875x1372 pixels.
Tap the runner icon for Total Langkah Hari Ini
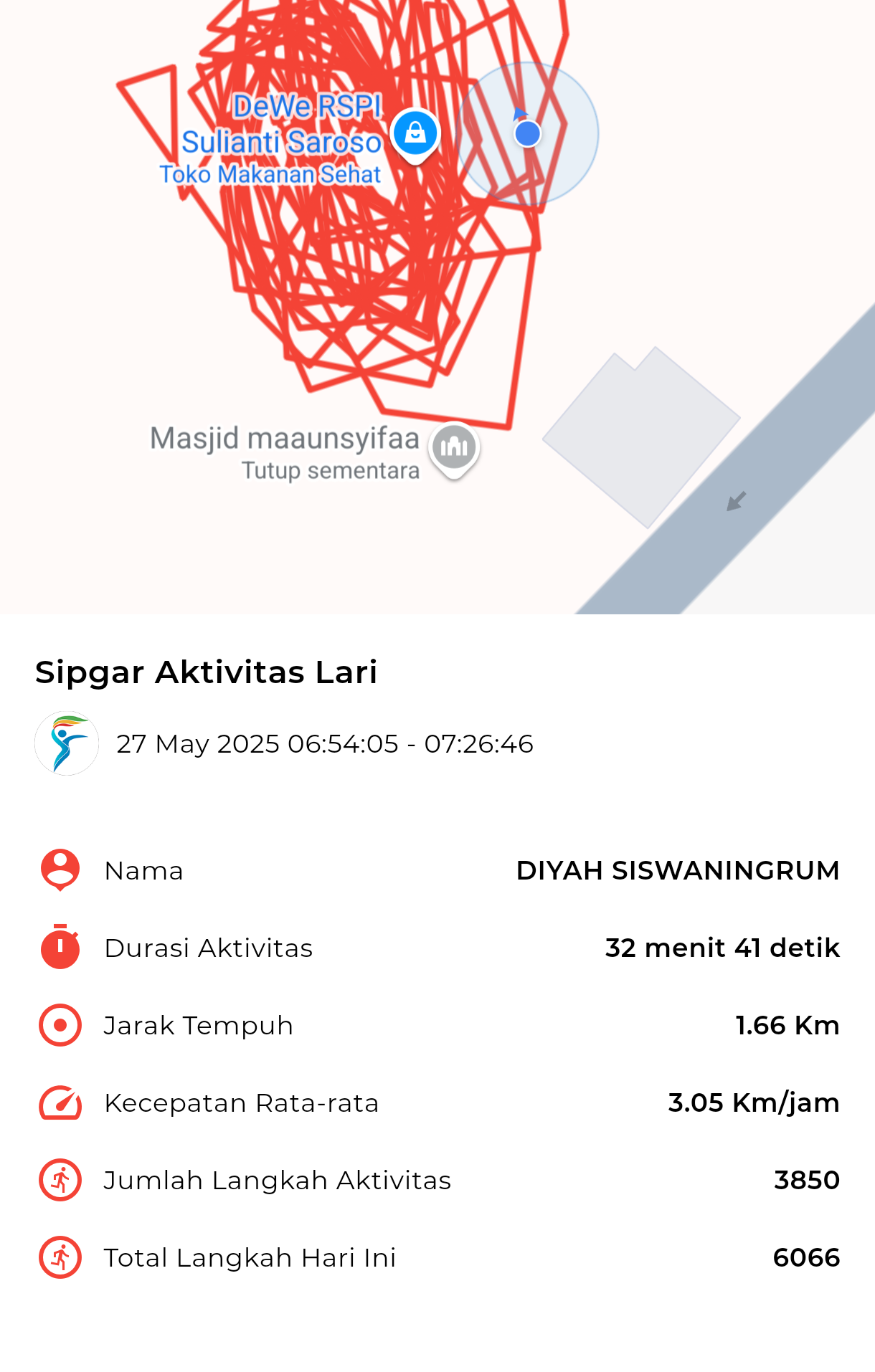(x=60, y=1257)
